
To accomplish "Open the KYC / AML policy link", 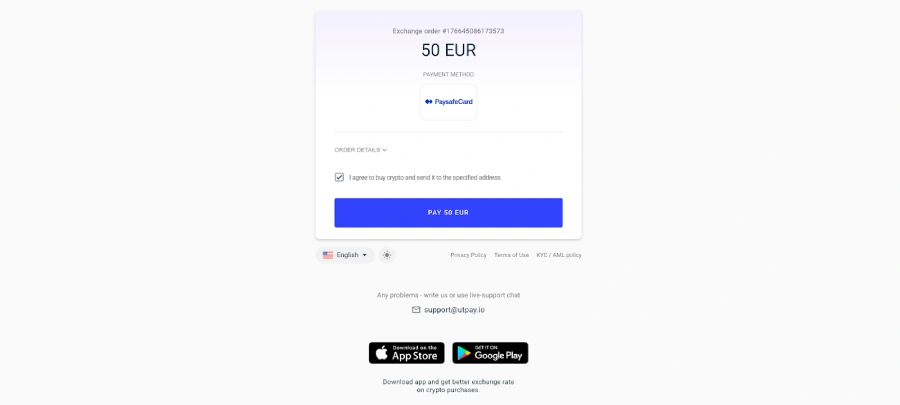I will [558, 255].
